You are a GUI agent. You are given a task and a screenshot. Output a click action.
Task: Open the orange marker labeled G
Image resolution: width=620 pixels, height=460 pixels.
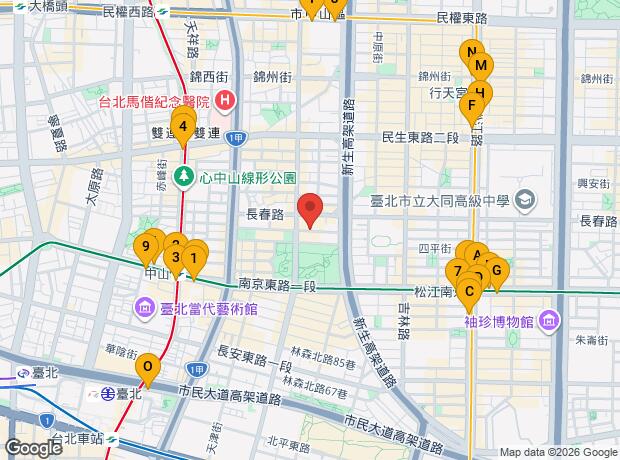click(x=496, y=270)
